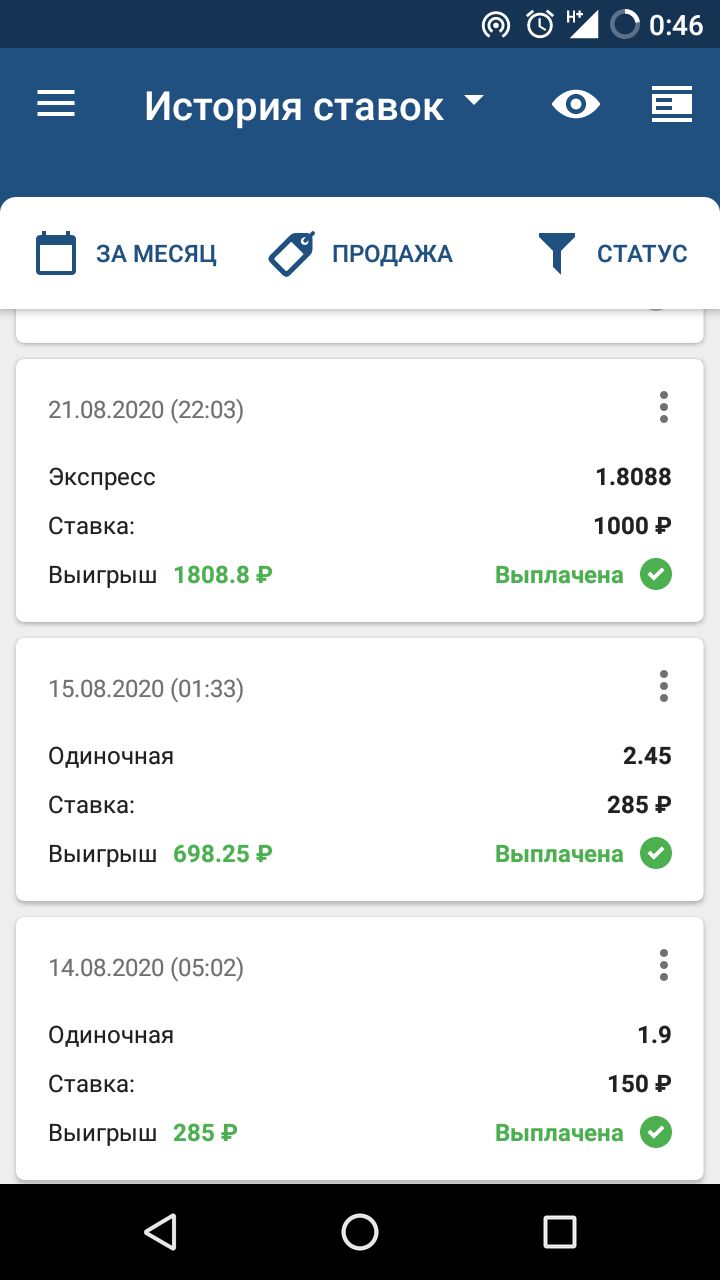Open options for the 21.08.2020 bet
This screenshot has width=720, height=1280.
(x=663, y=408)
